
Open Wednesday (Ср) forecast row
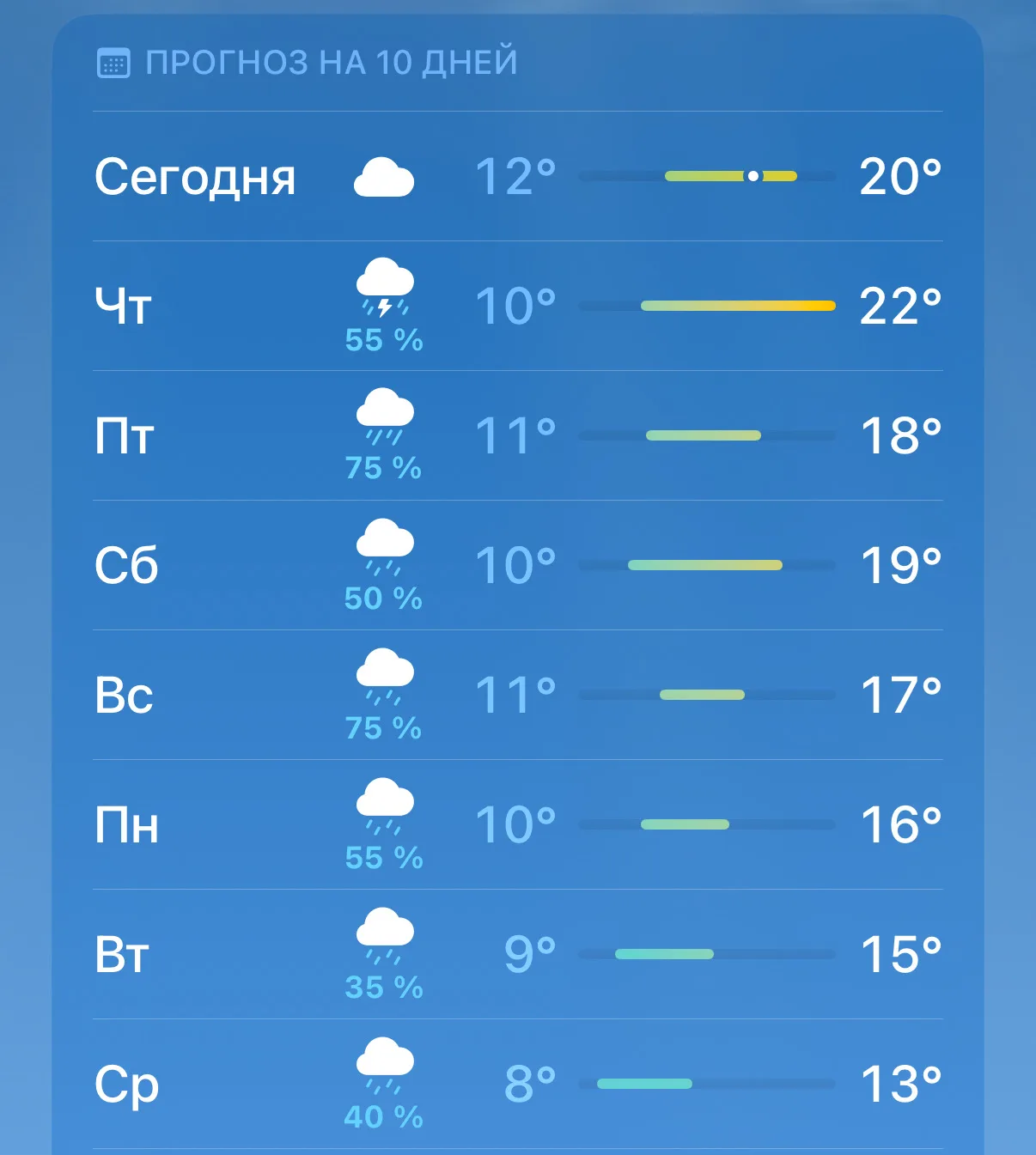pyautogui.click(x=518, y=1084)
